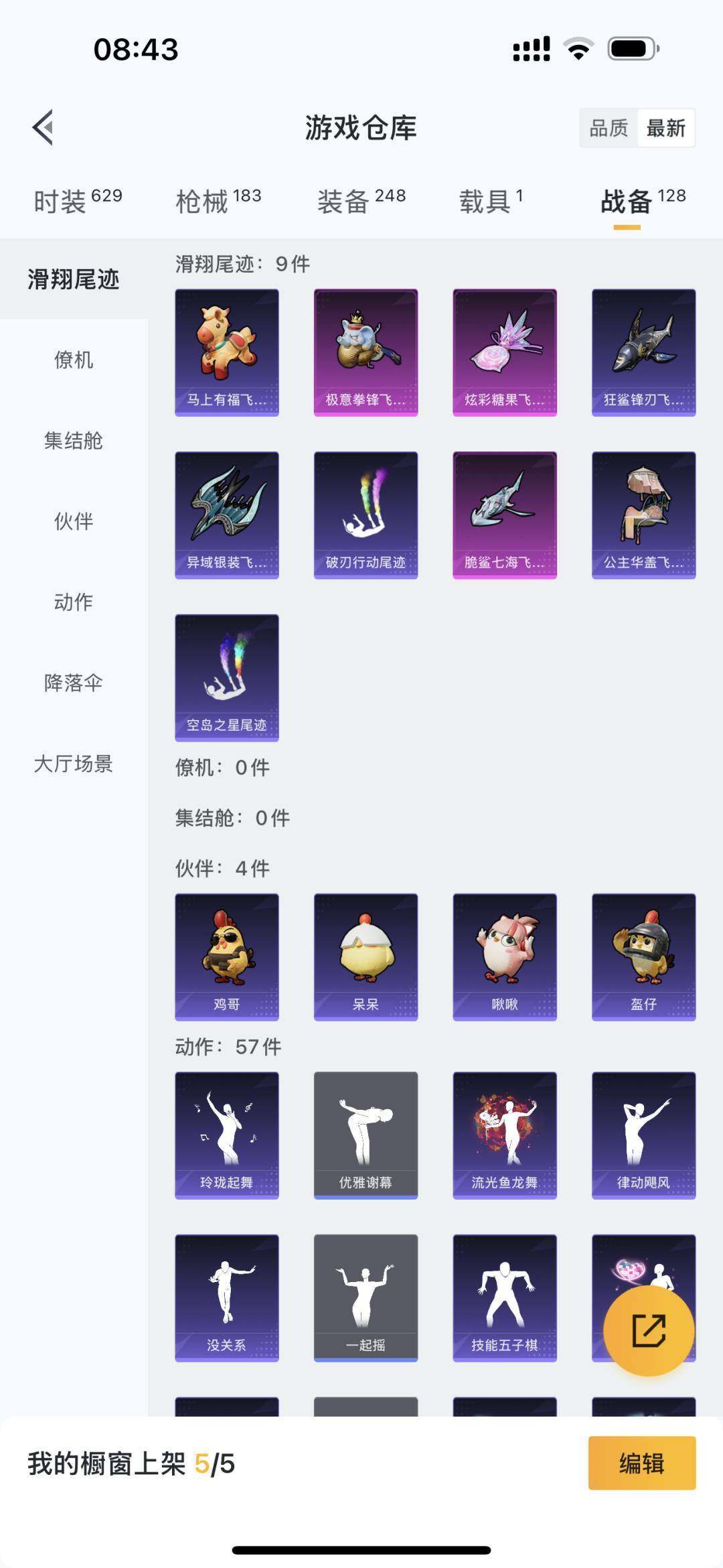723x1568 pixels.
Task: Open the share/export floating icon
Action: click(x=650, y=1328)
